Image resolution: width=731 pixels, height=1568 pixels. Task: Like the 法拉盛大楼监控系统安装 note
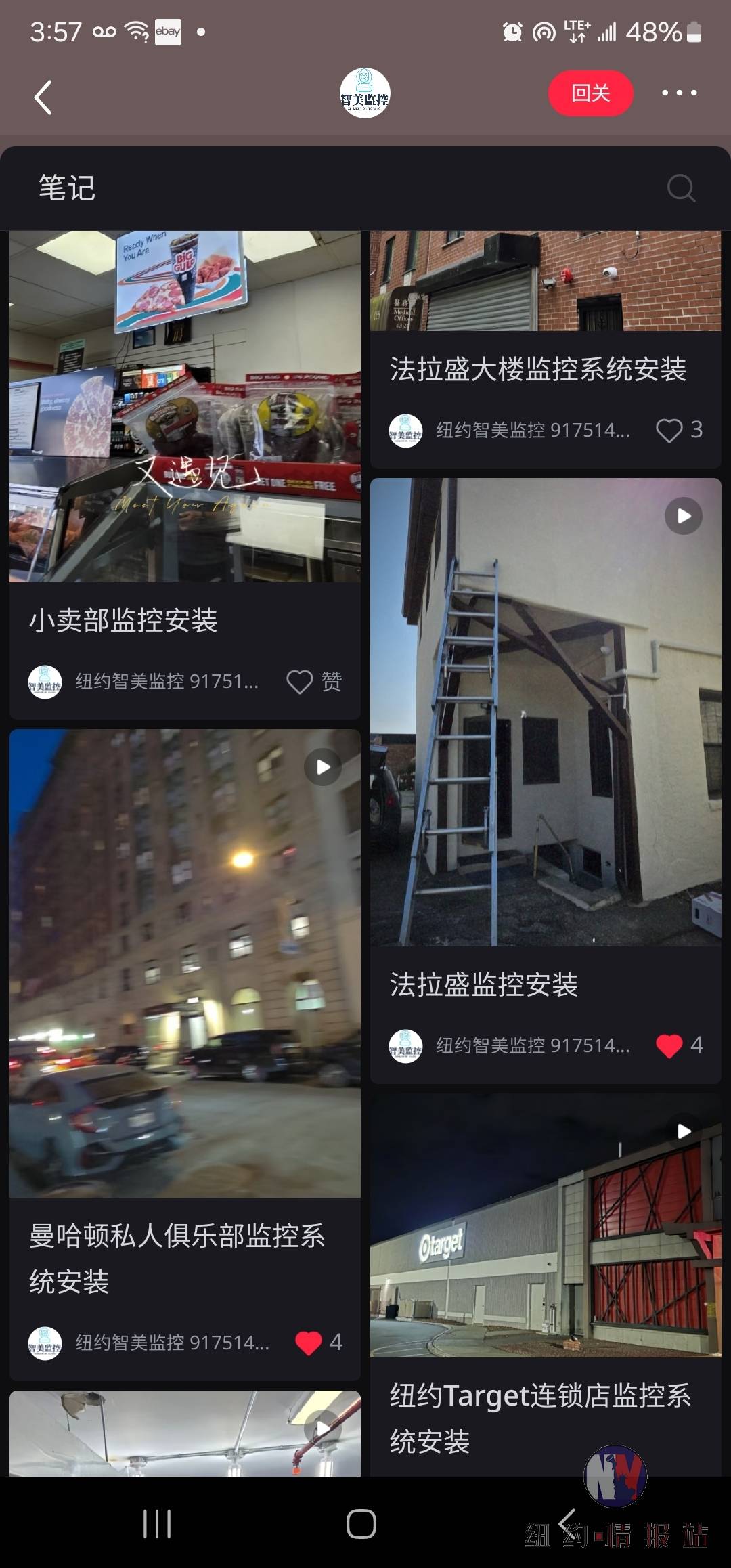pyautogui.click(x=669, y=431)
